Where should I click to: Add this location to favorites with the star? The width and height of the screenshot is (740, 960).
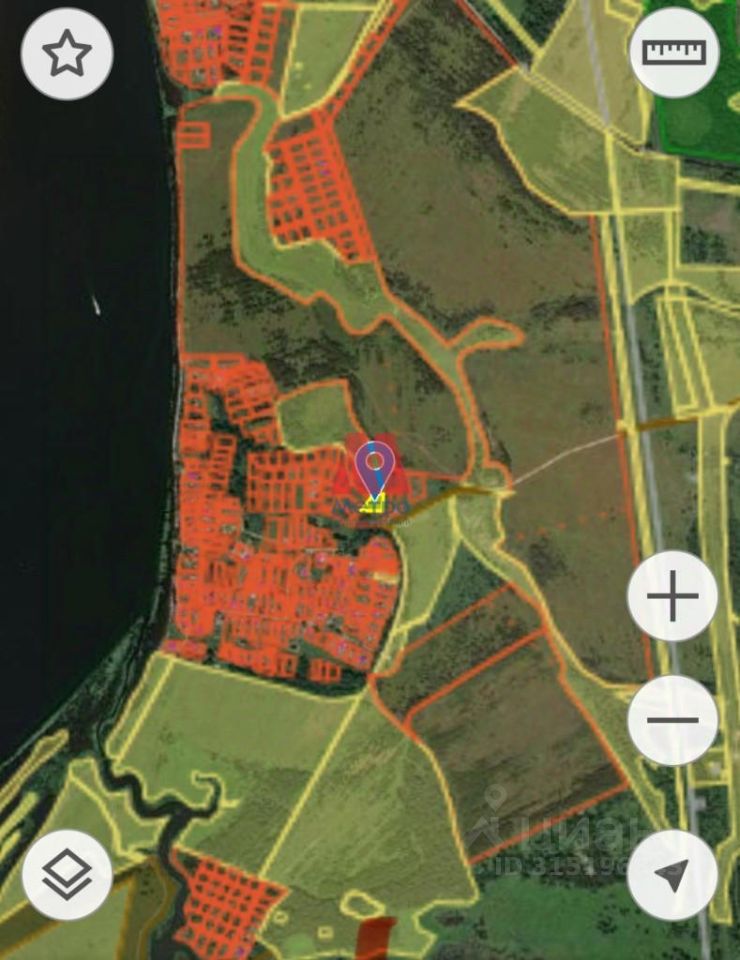pos(67,53)
